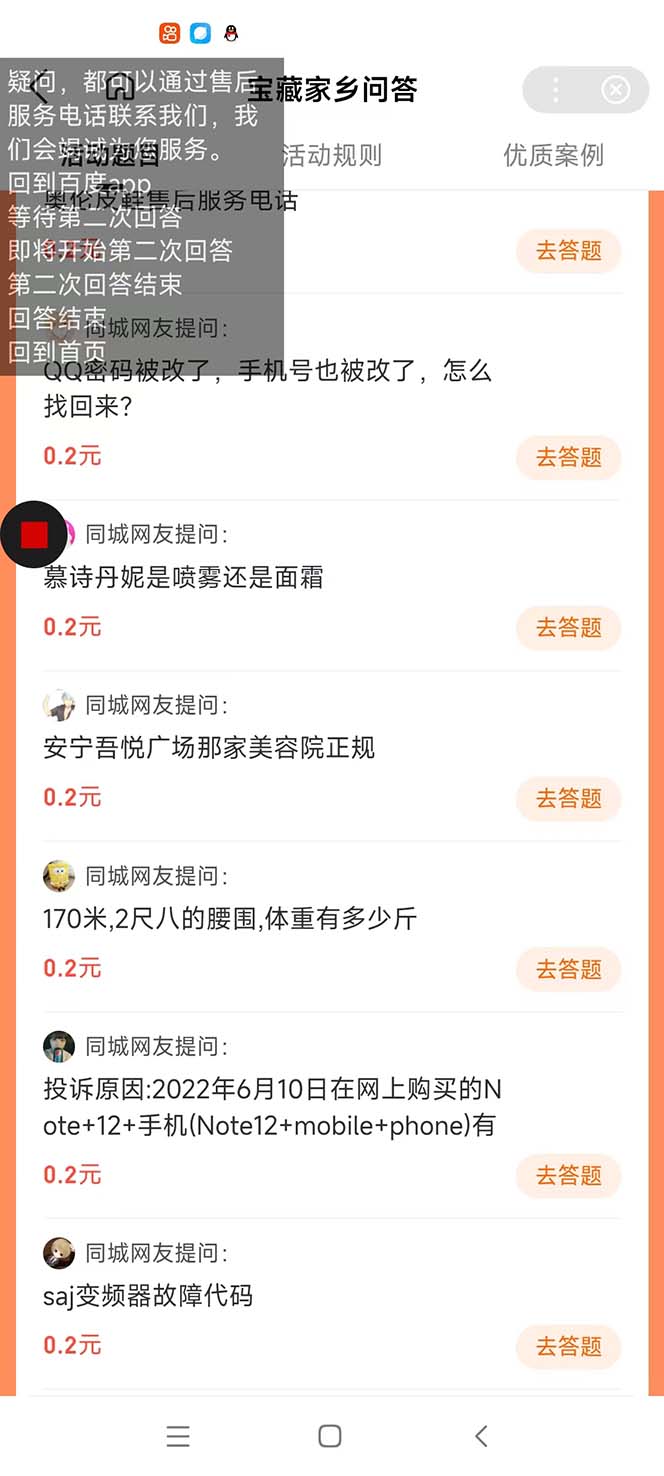Tap 去答题 for the QQ密码被改了 question

568,457
